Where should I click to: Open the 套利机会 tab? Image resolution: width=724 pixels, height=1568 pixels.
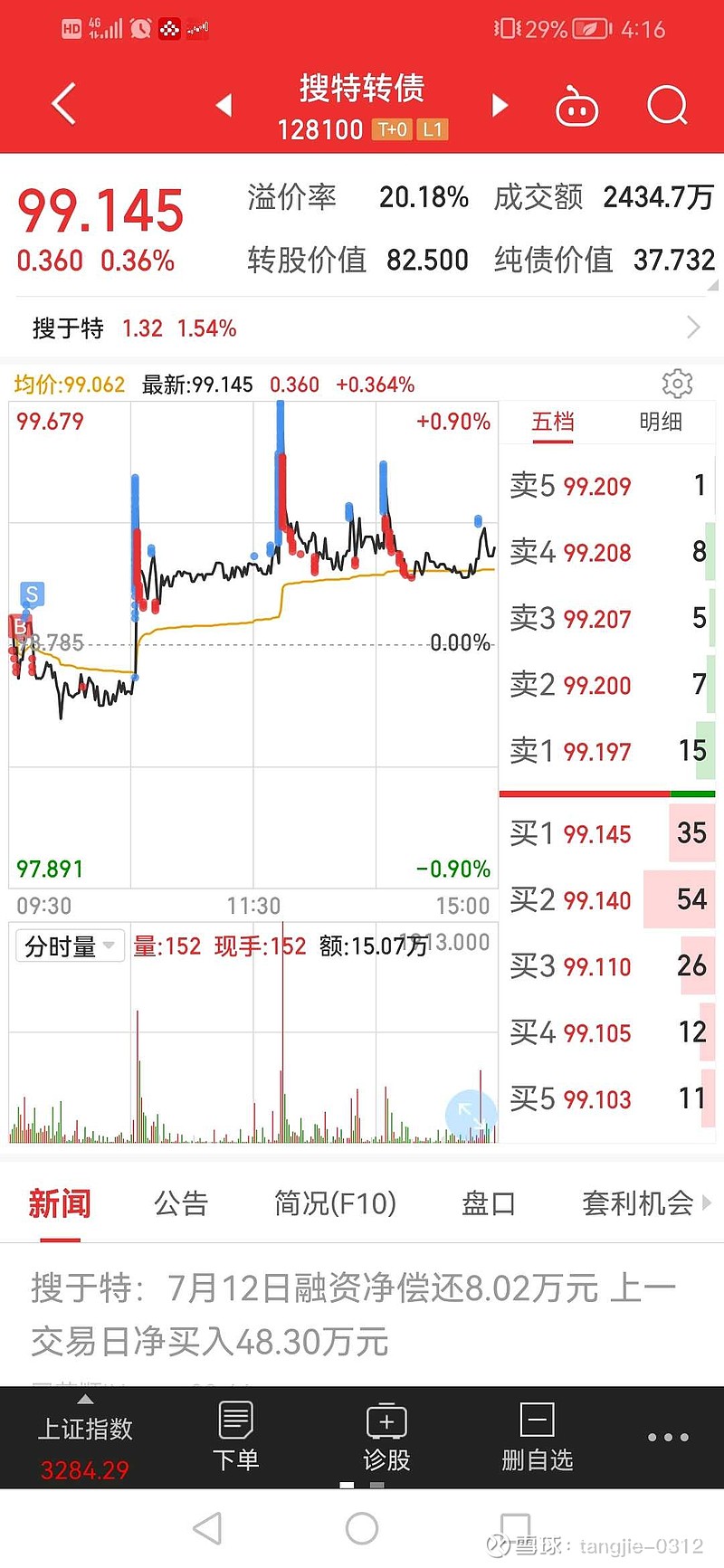pyautogui.click(x=638, y=1203)
